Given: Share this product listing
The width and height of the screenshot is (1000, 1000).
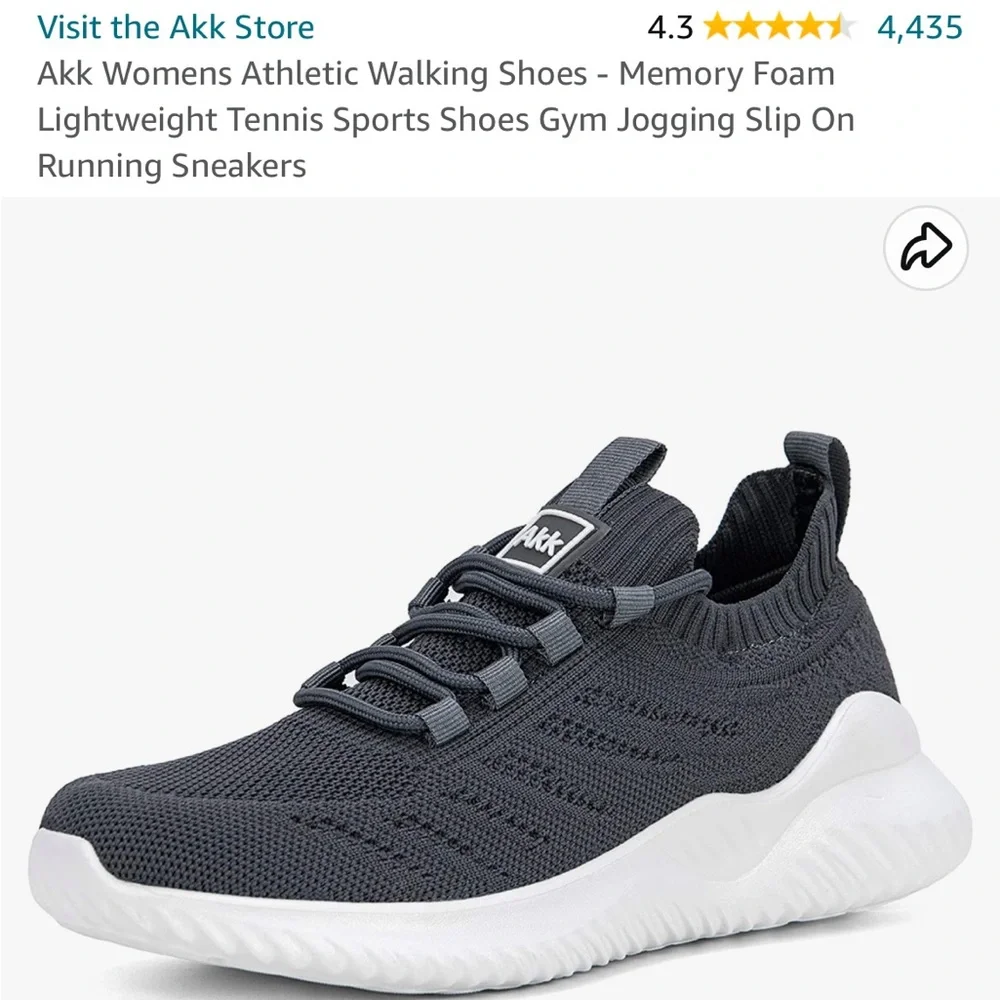Looking at the screenshot, I should pos(926,249).
